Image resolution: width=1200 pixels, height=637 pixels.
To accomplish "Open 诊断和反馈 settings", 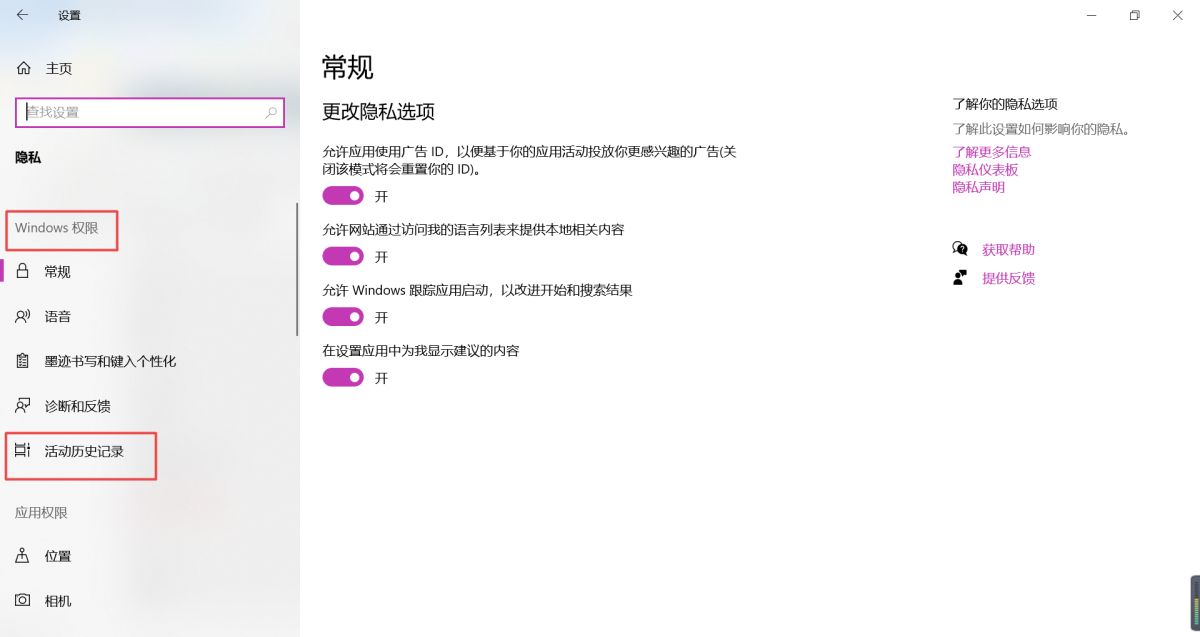I will point(77,406).
